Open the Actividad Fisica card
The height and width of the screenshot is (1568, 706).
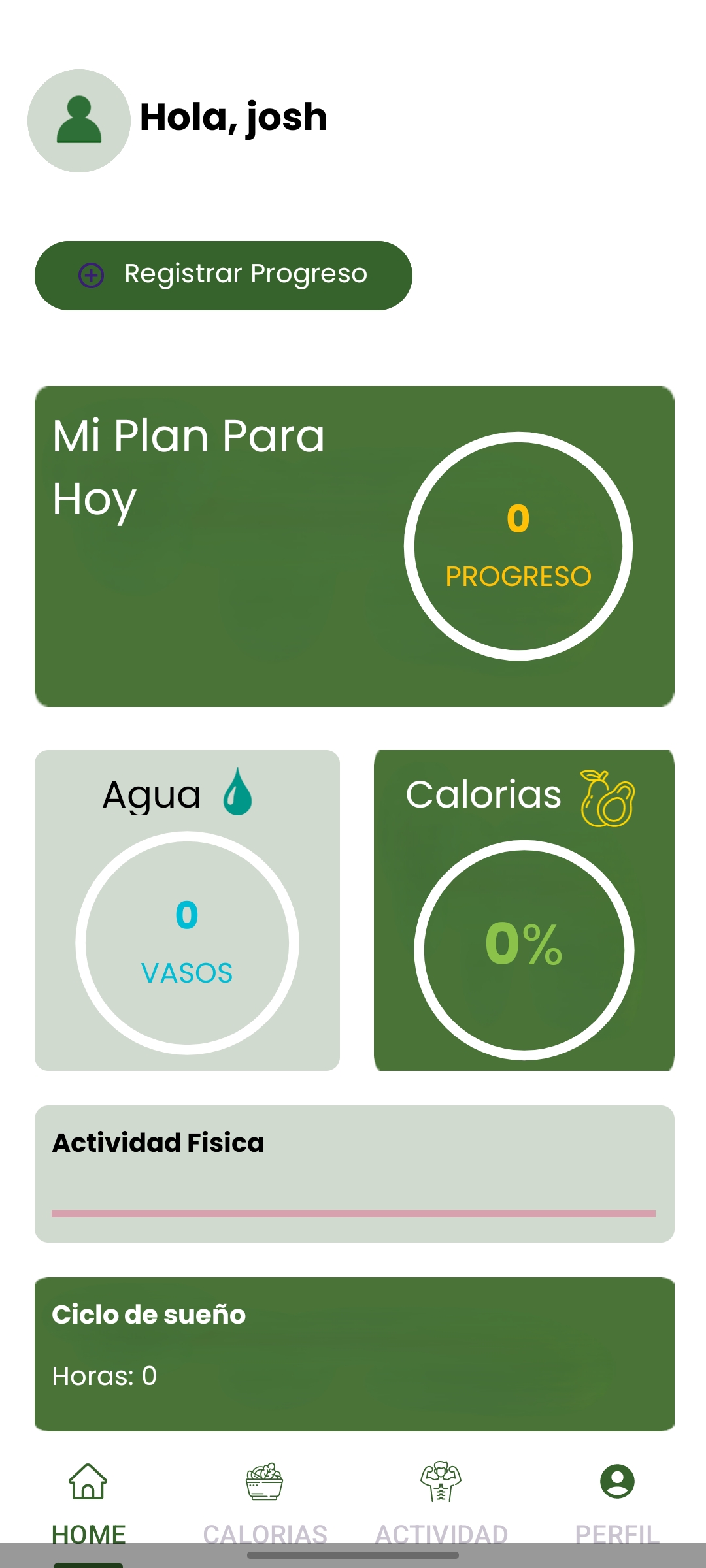(354, 1174)
